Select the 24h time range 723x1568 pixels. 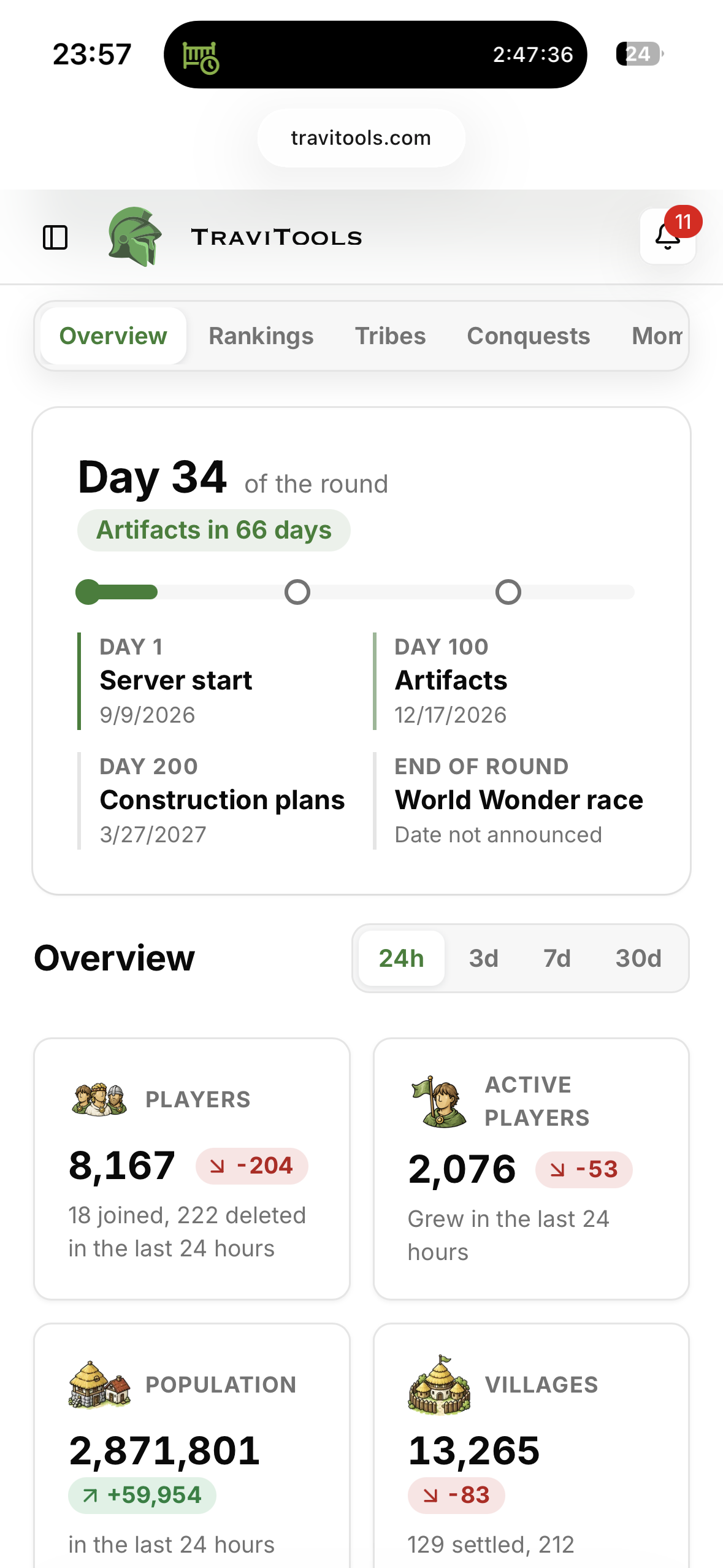point(402,958)
